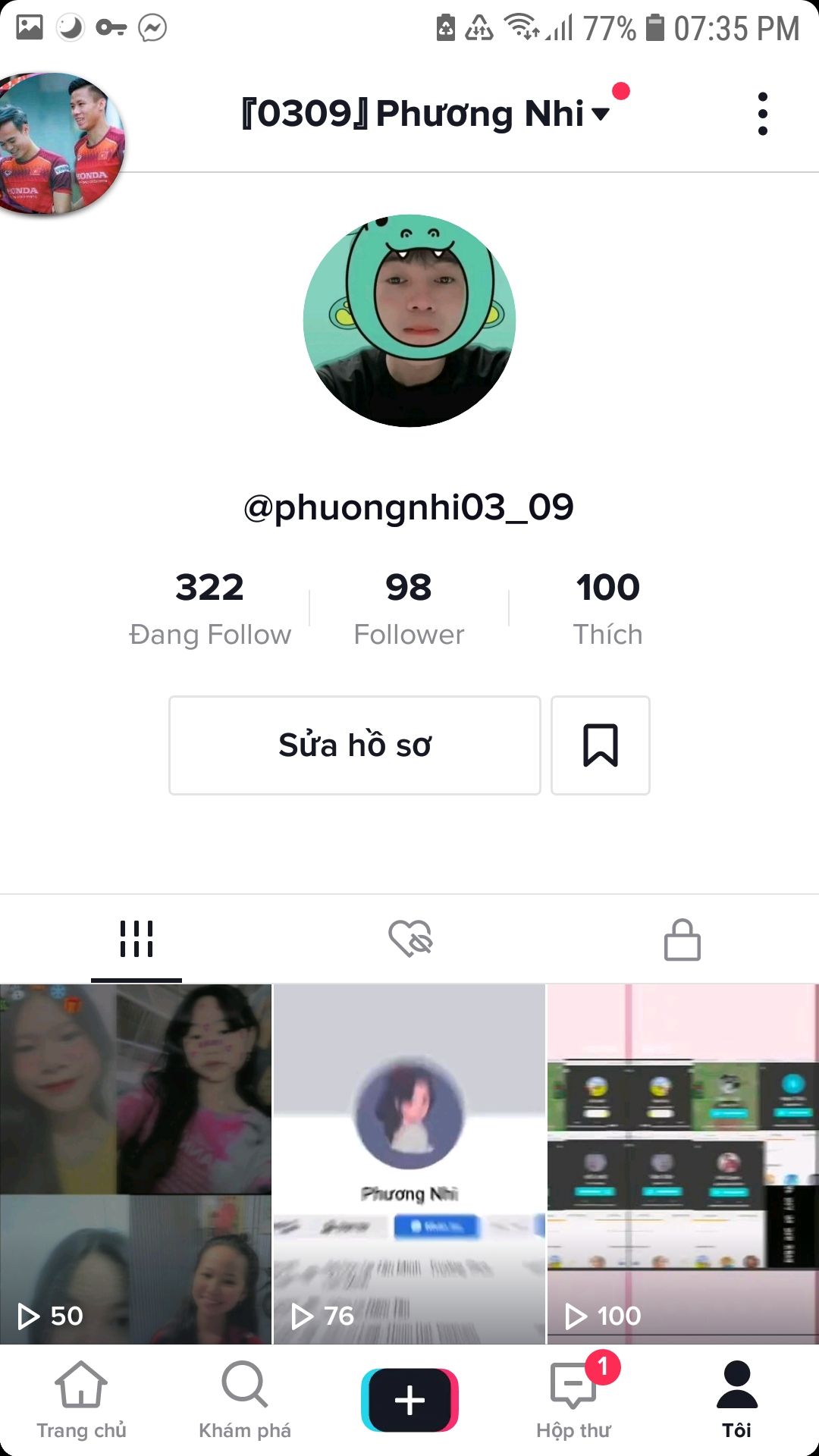Open Hộp thư inbox
Viewport: 819px width, 1456px height.
[573, 1400]
